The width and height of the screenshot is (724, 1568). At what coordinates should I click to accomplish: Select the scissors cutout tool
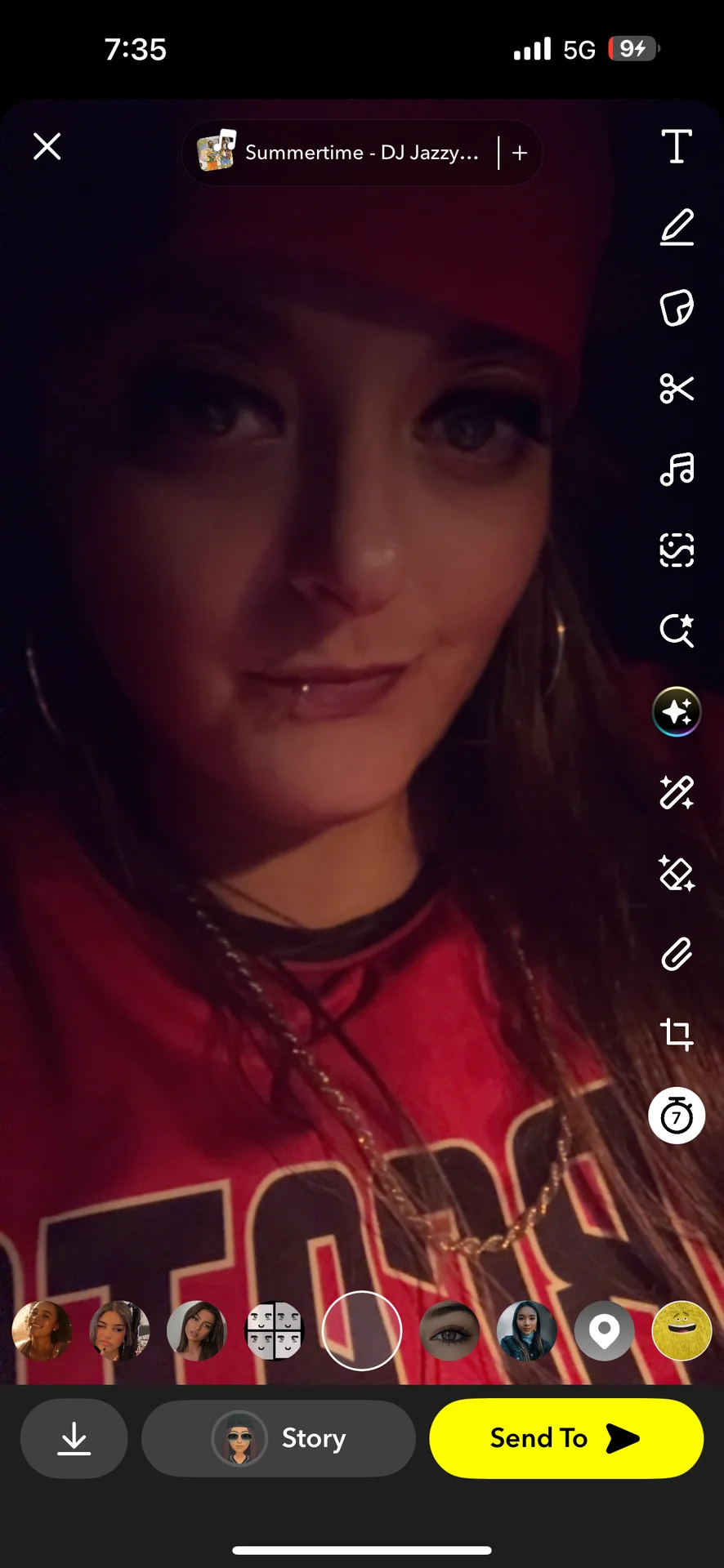[677, 389]
